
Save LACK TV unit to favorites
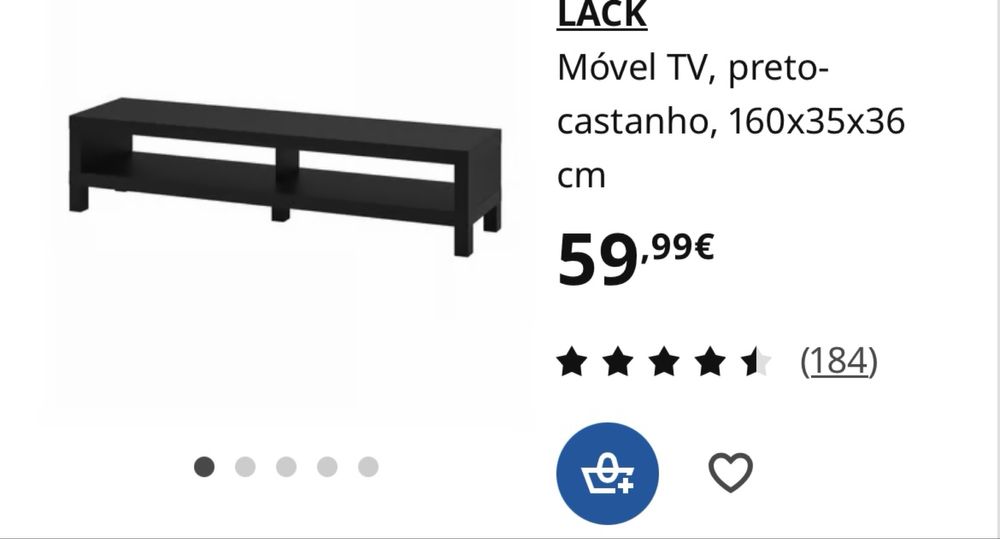[x=730, y=472]
